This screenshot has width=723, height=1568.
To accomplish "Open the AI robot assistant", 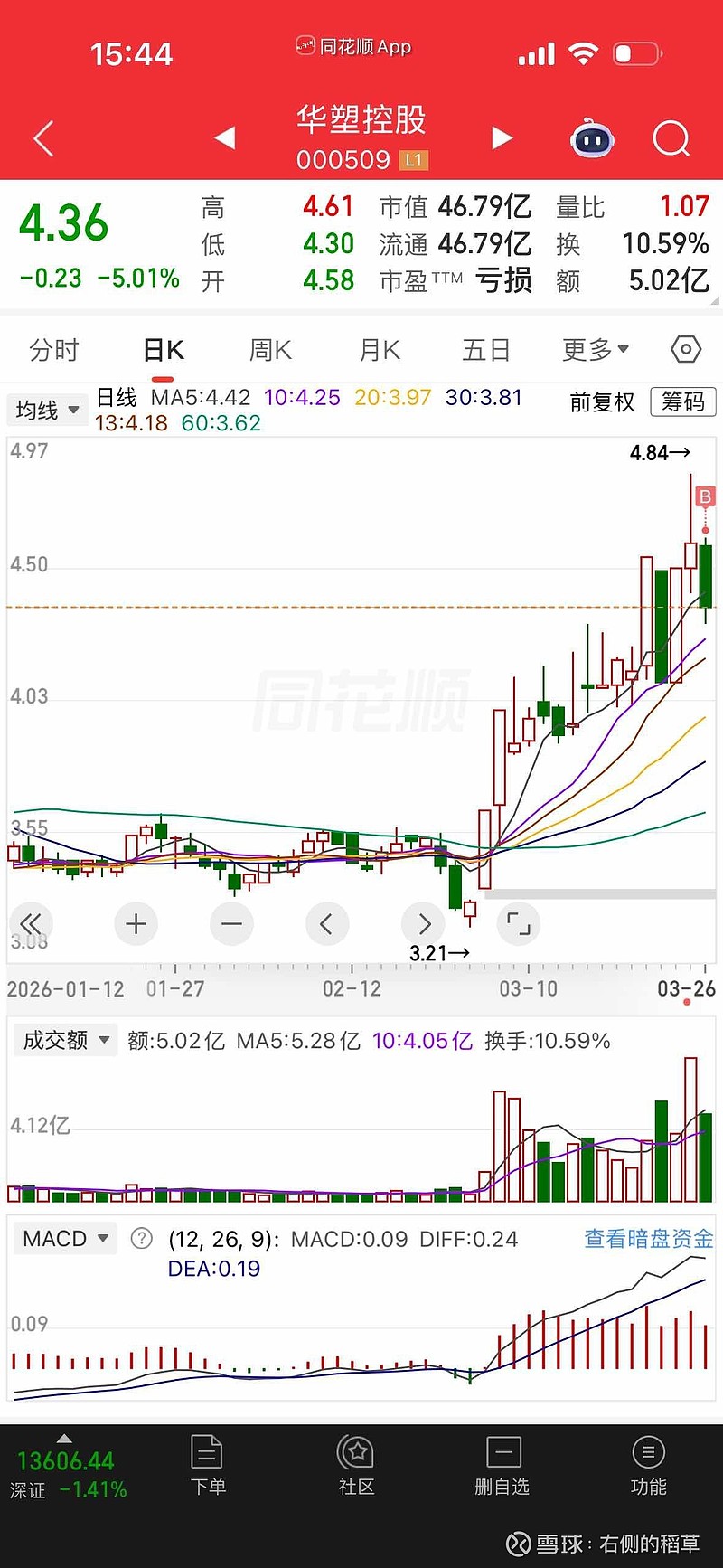I will (593, 139).
